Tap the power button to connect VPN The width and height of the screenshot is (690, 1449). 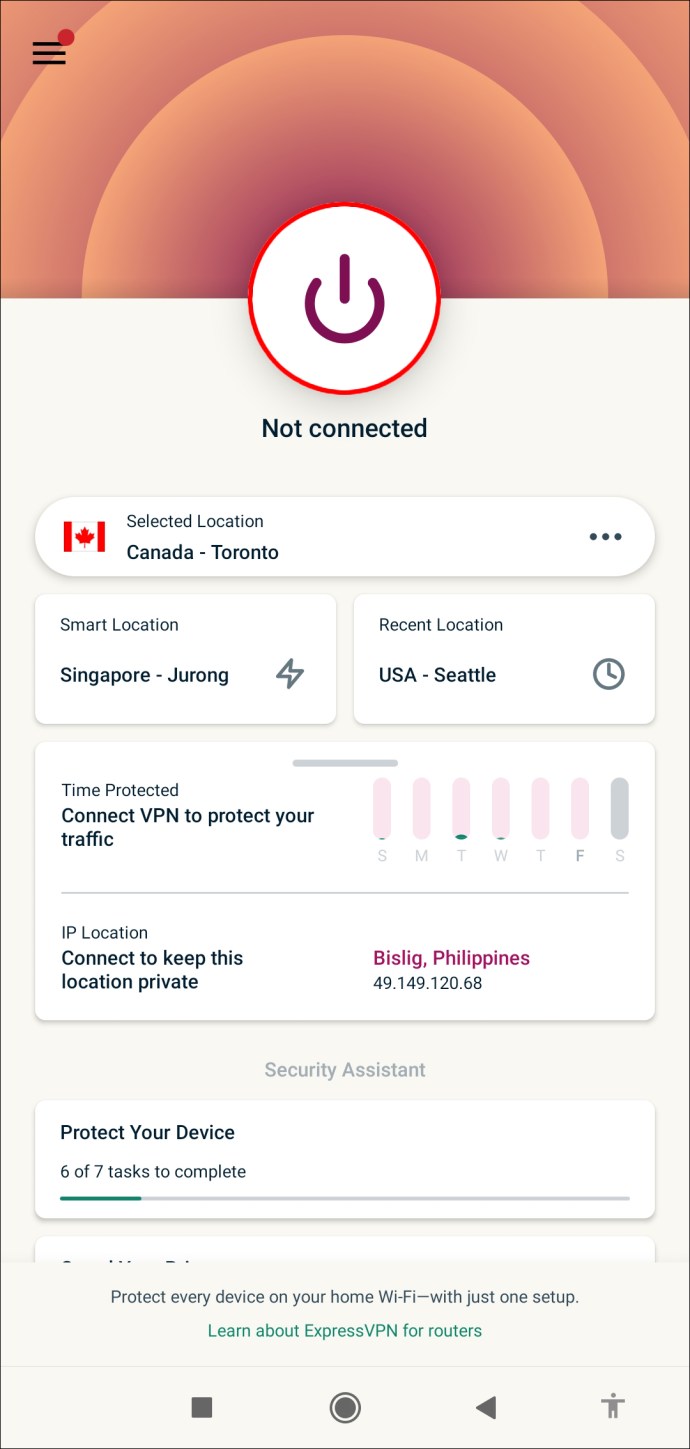(x=344, y=300)
